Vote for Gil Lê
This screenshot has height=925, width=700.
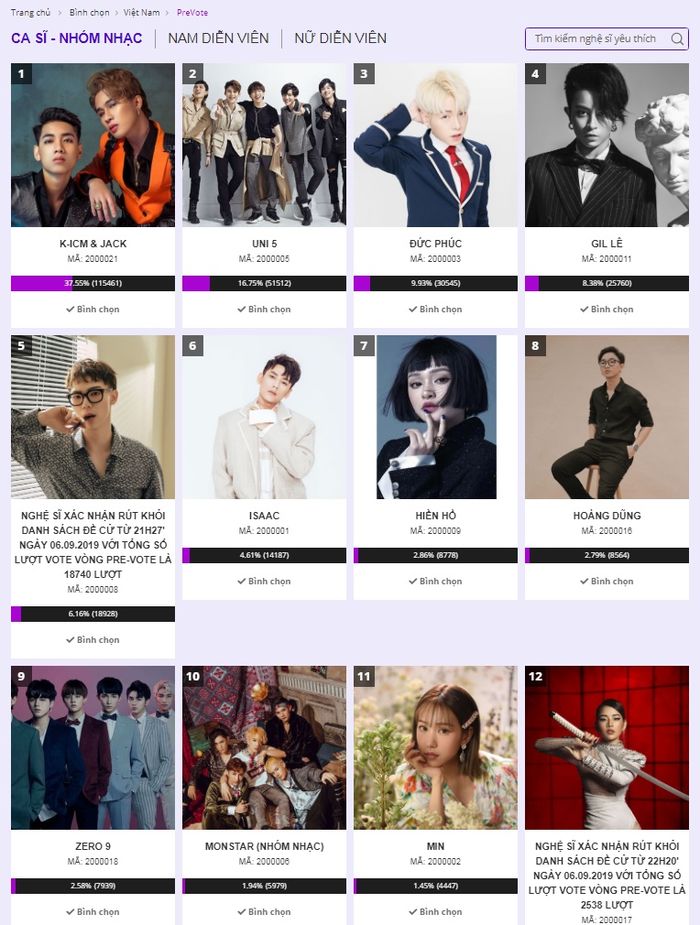pyautogui.click(x=607, y=309)
